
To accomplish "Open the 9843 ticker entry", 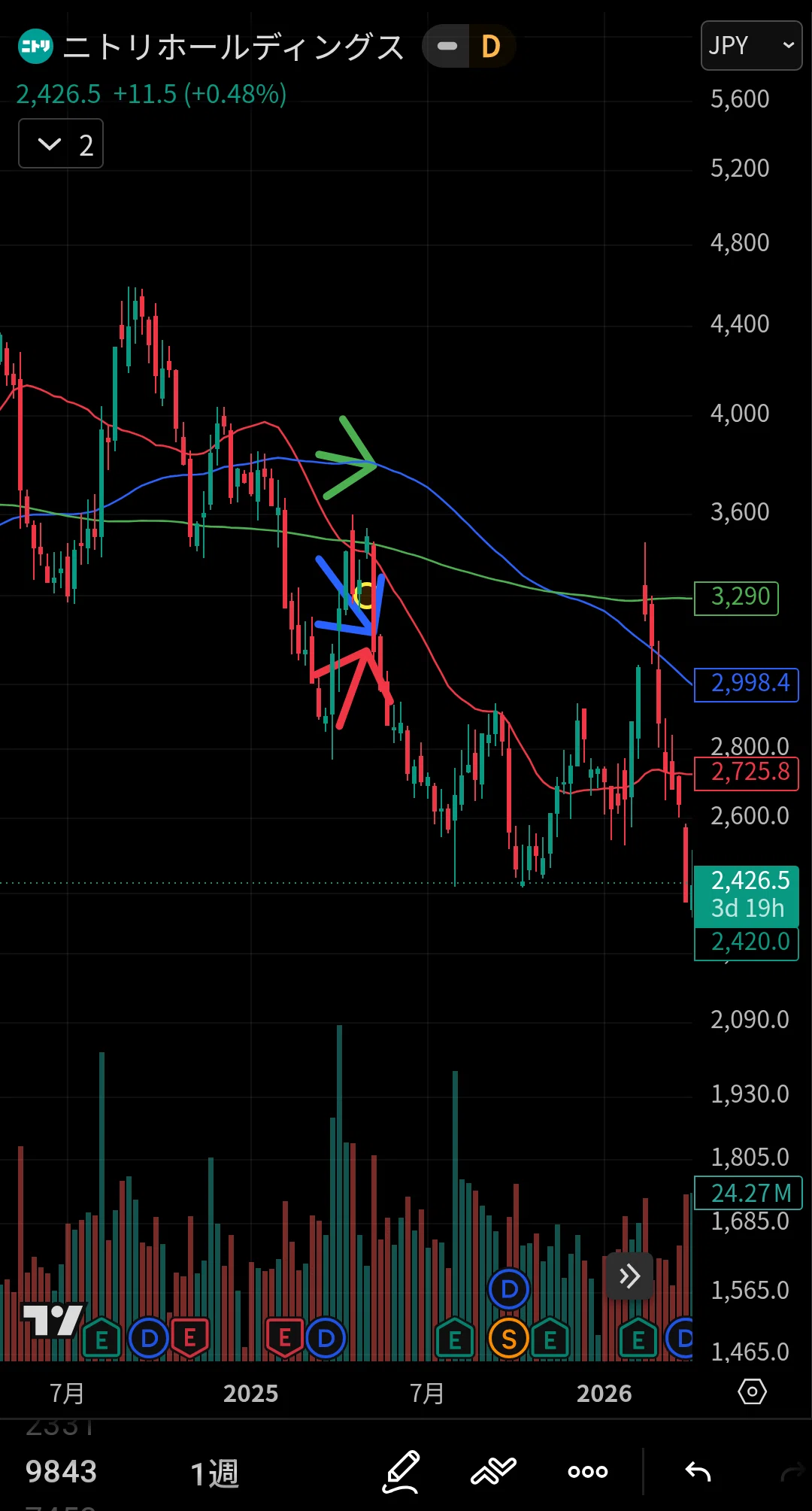I will [x=61, y=1472].
